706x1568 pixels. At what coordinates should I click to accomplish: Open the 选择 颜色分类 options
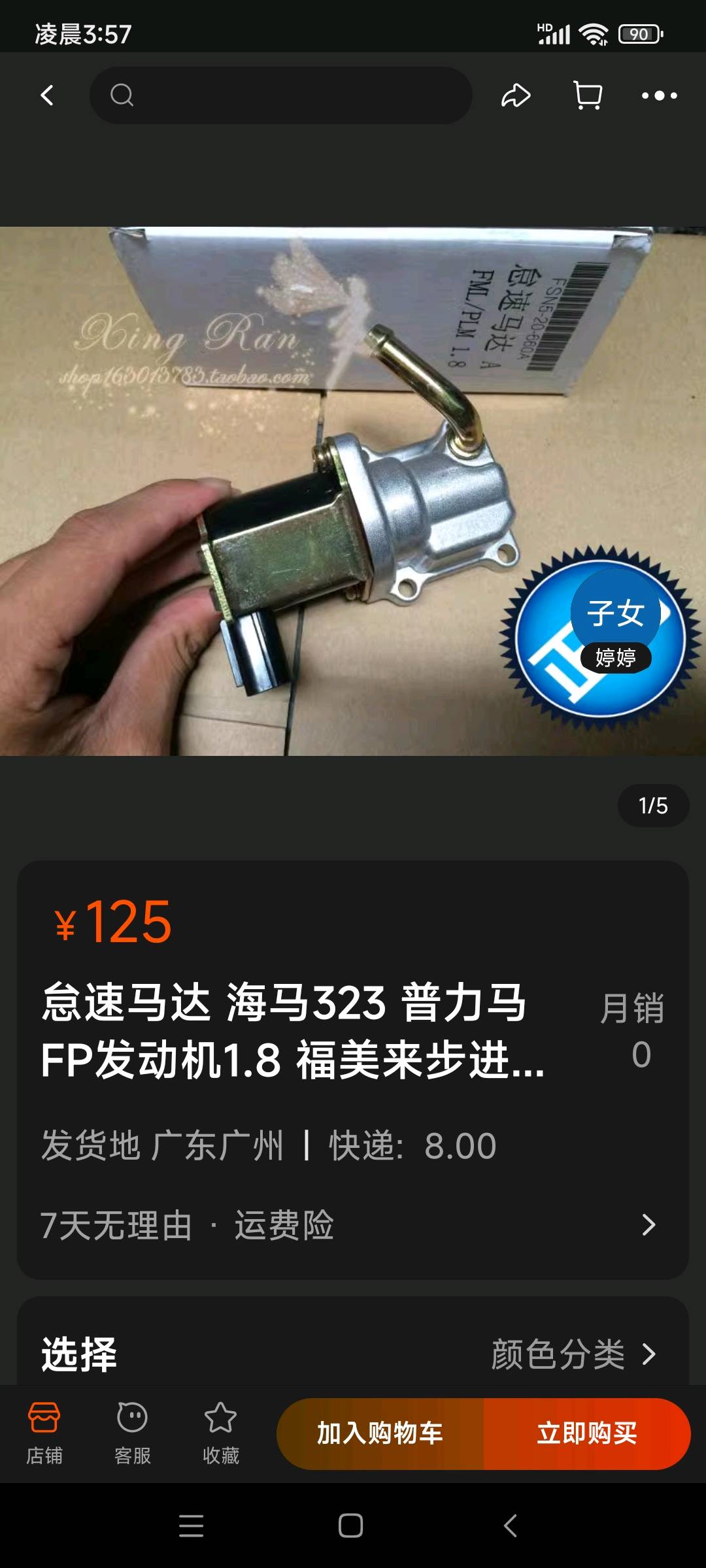coord(353,1354)
